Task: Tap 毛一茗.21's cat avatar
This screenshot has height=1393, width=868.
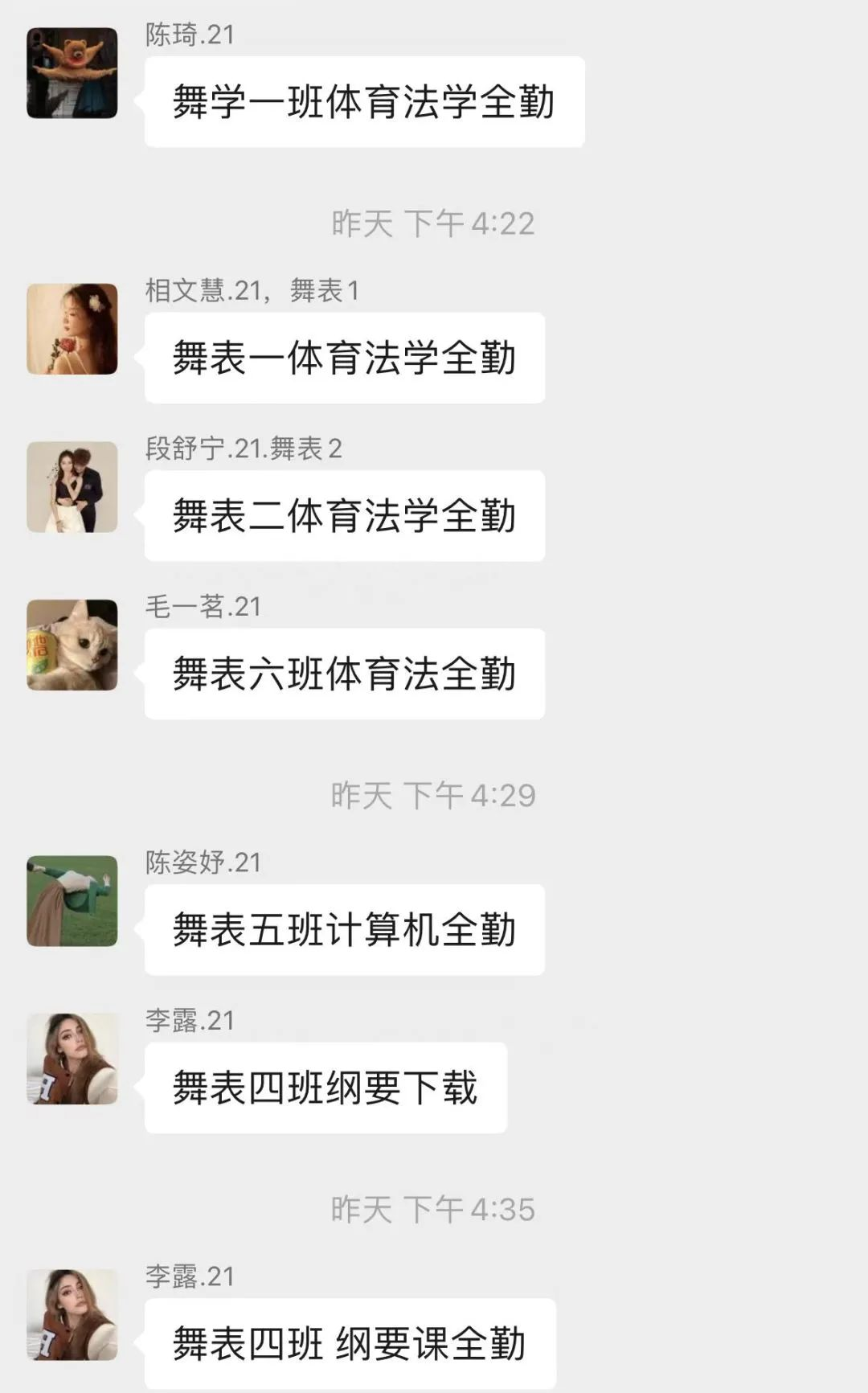Action: point(72,645)
